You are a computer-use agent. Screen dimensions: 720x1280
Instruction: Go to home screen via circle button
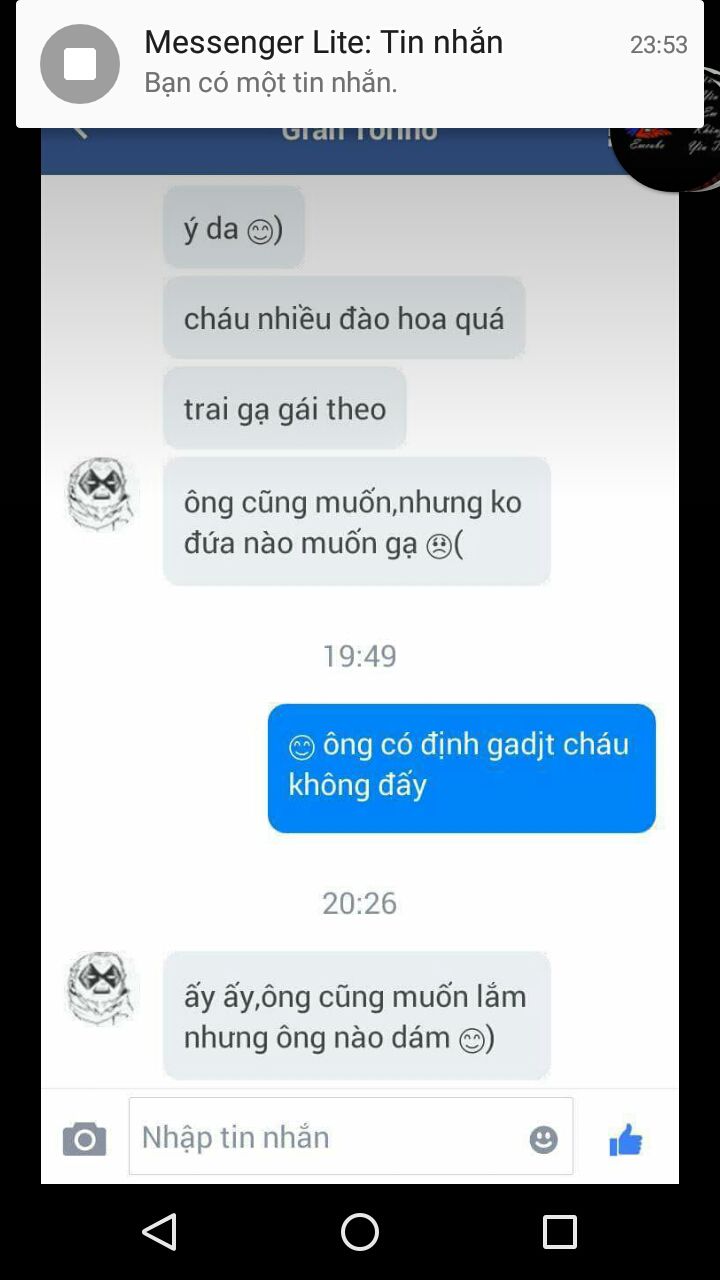[x=360, y=1232]
